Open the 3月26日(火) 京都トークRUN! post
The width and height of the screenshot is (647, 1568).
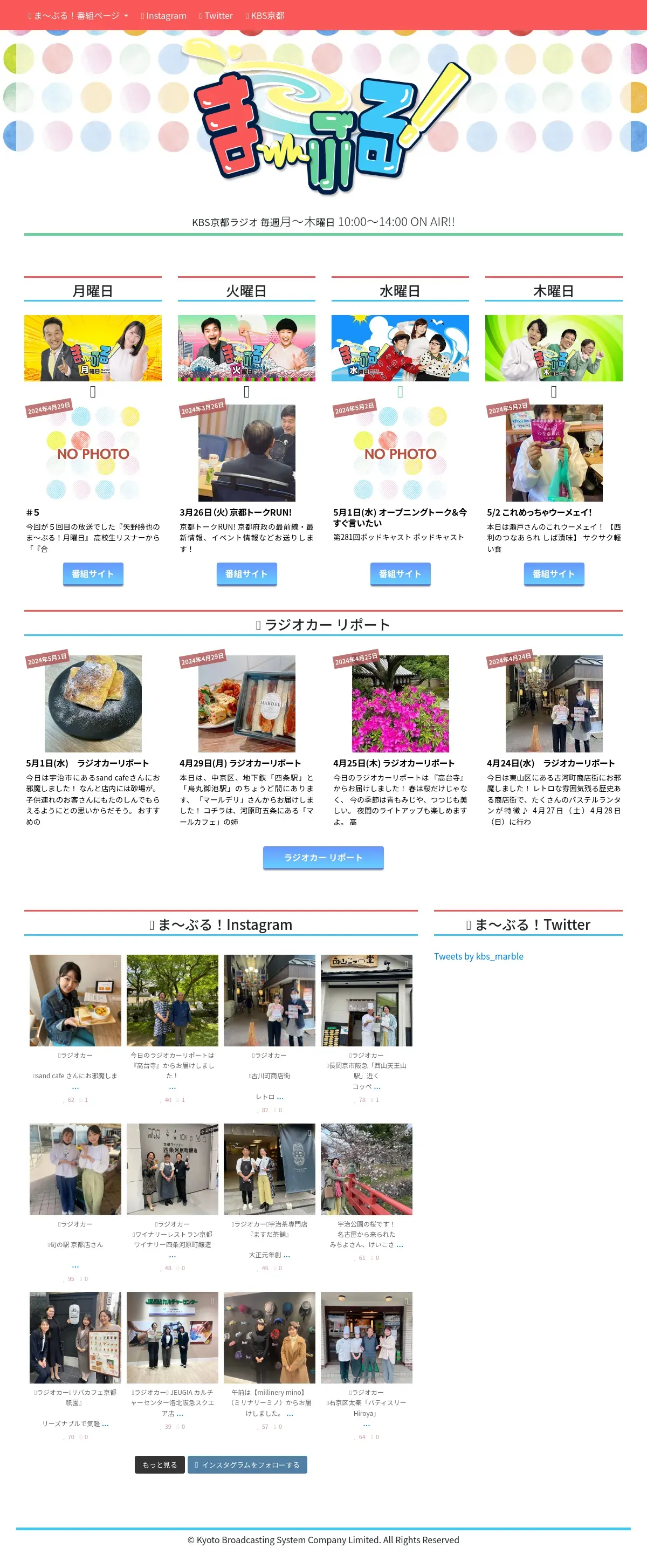(x=236, y=512)
